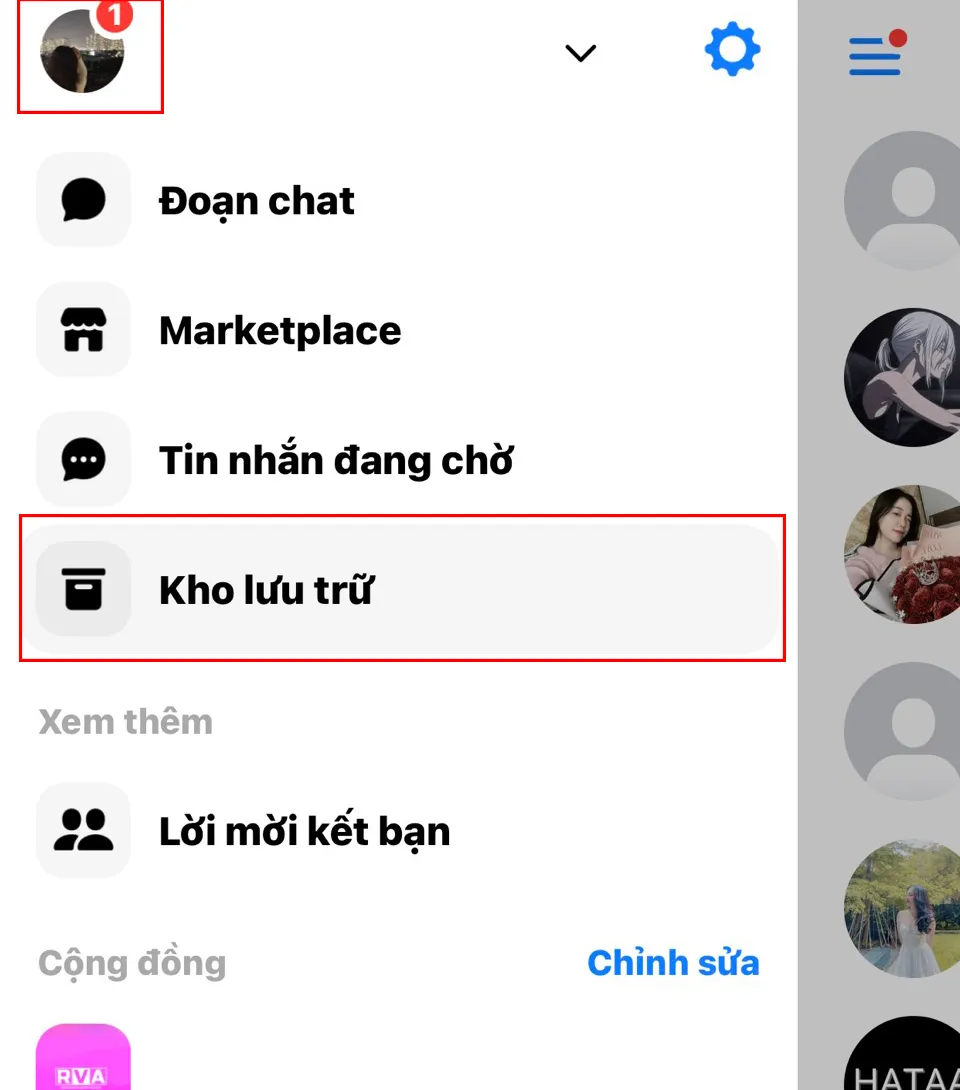Image resolution: width=960 pixels, height=1090 pixels.
Task: Open the chat with anime avatar
Action: pyautogui.click(x=902, y=378)
